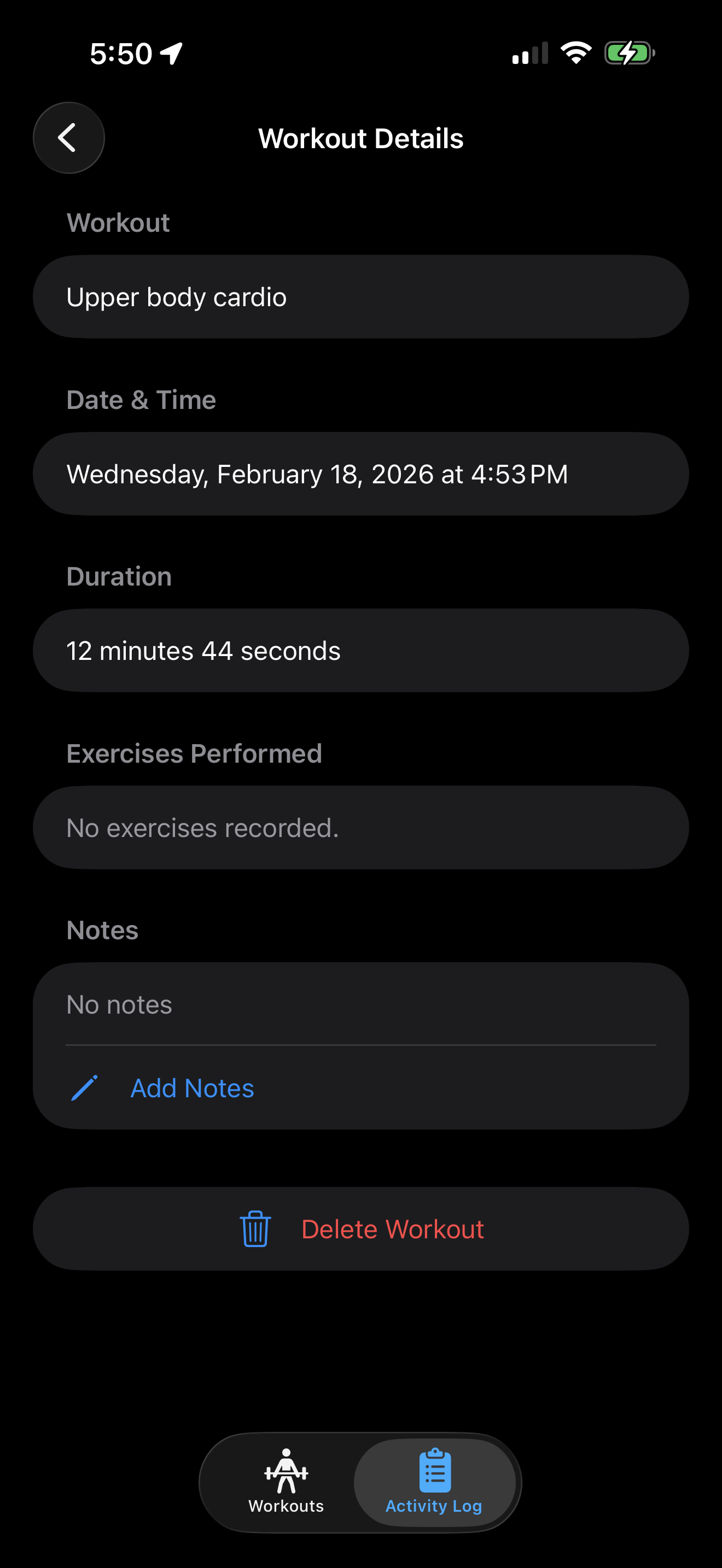The width and height of the screenshot is (722, 1568).
Task: Open the Date & Time field
Action: point(361,473)
